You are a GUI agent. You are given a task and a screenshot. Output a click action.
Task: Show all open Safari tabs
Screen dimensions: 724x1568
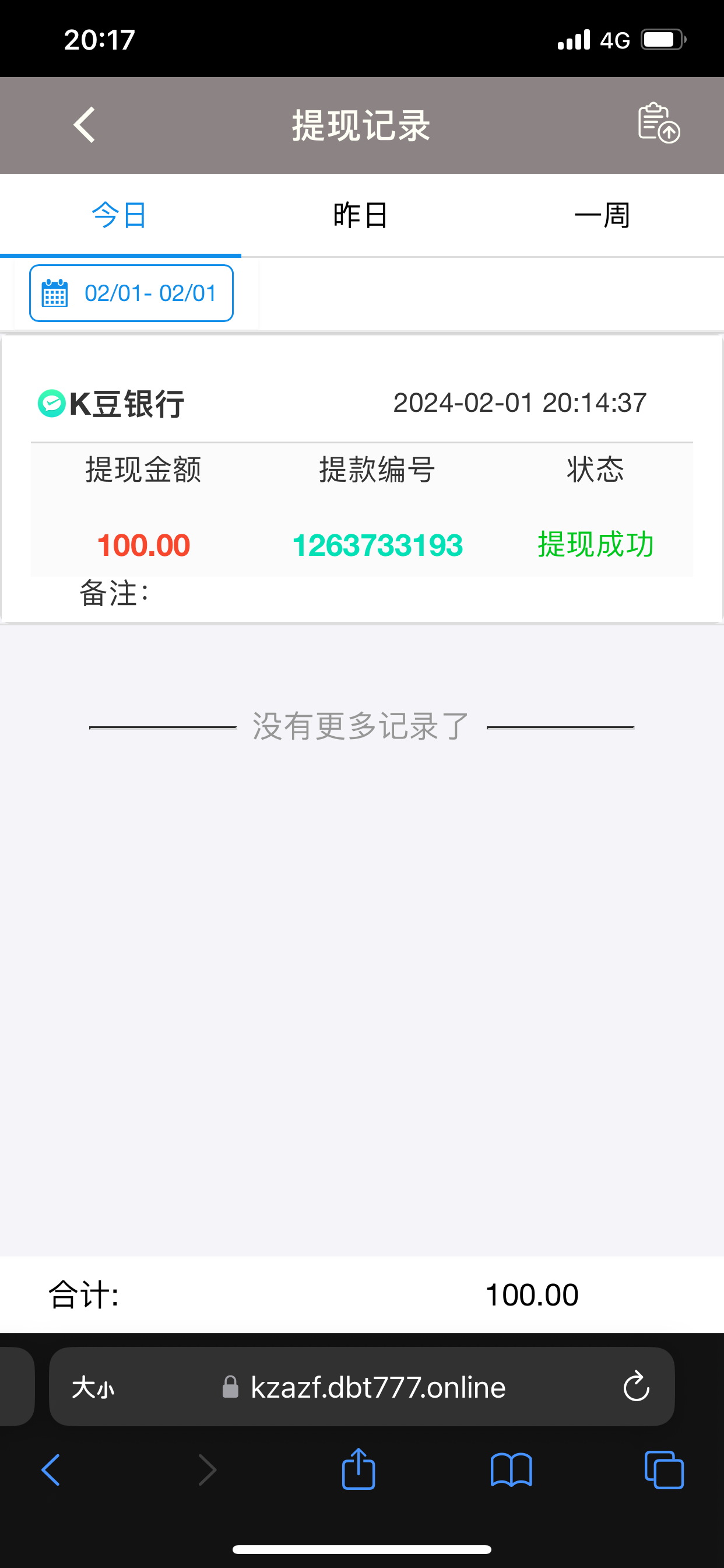[664, 1470]
